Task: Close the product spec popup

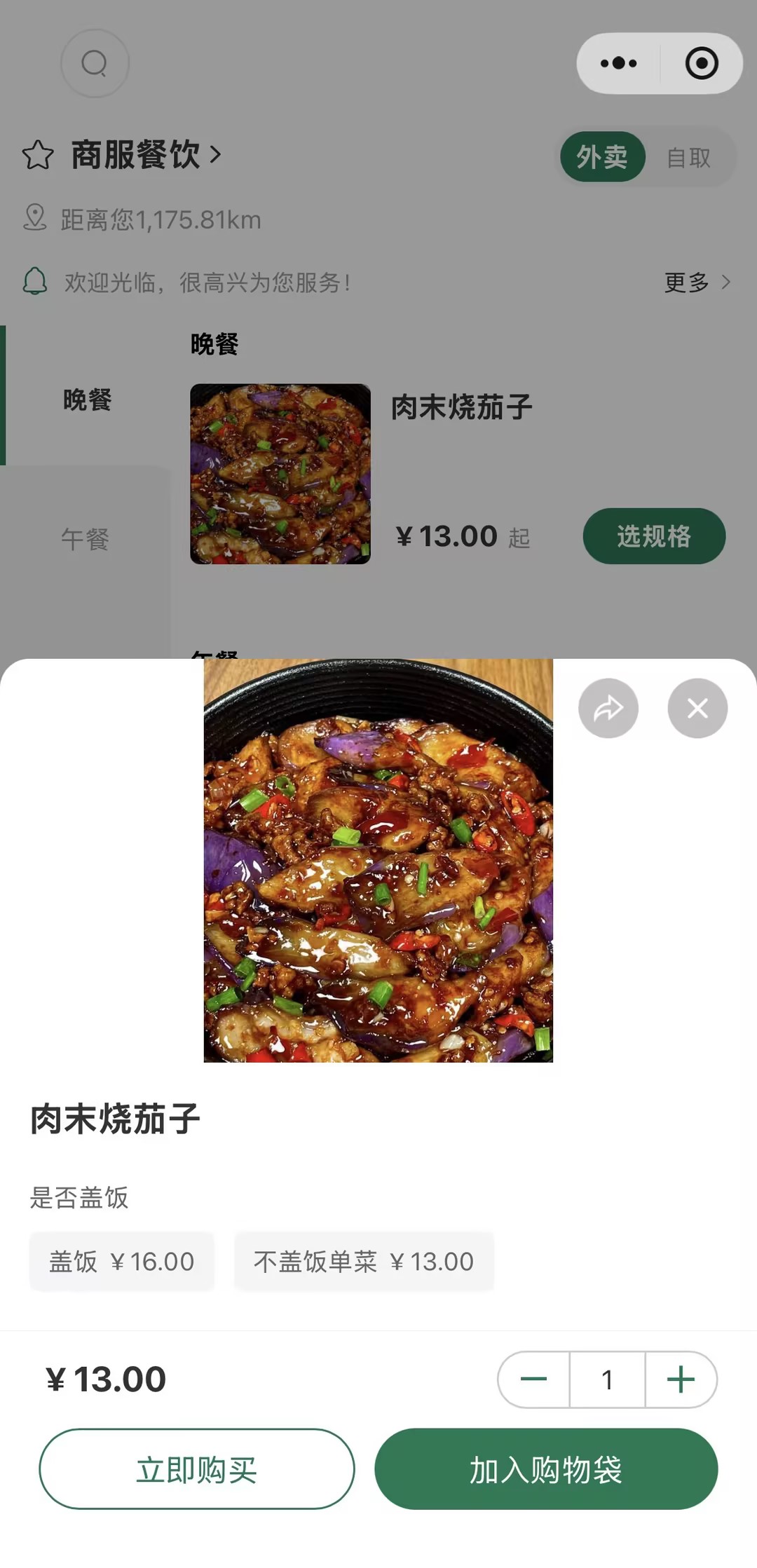Action: point(697,709)
